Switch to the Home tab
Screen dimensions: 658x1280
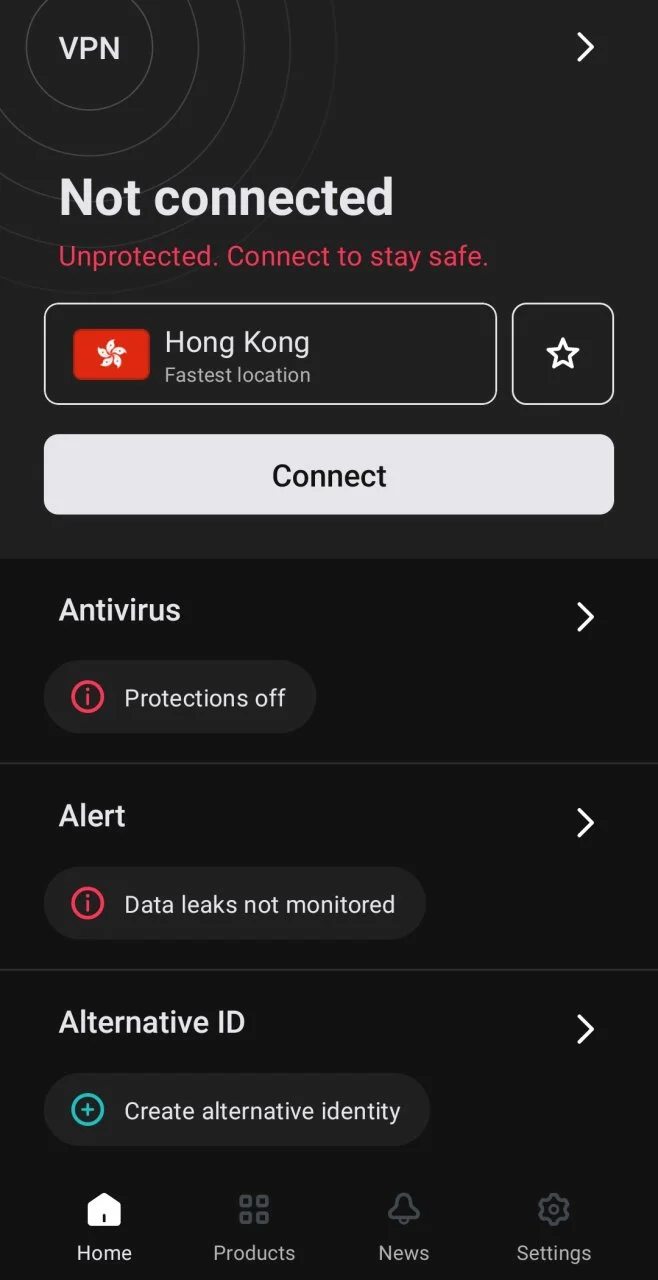pos(104,1228)
